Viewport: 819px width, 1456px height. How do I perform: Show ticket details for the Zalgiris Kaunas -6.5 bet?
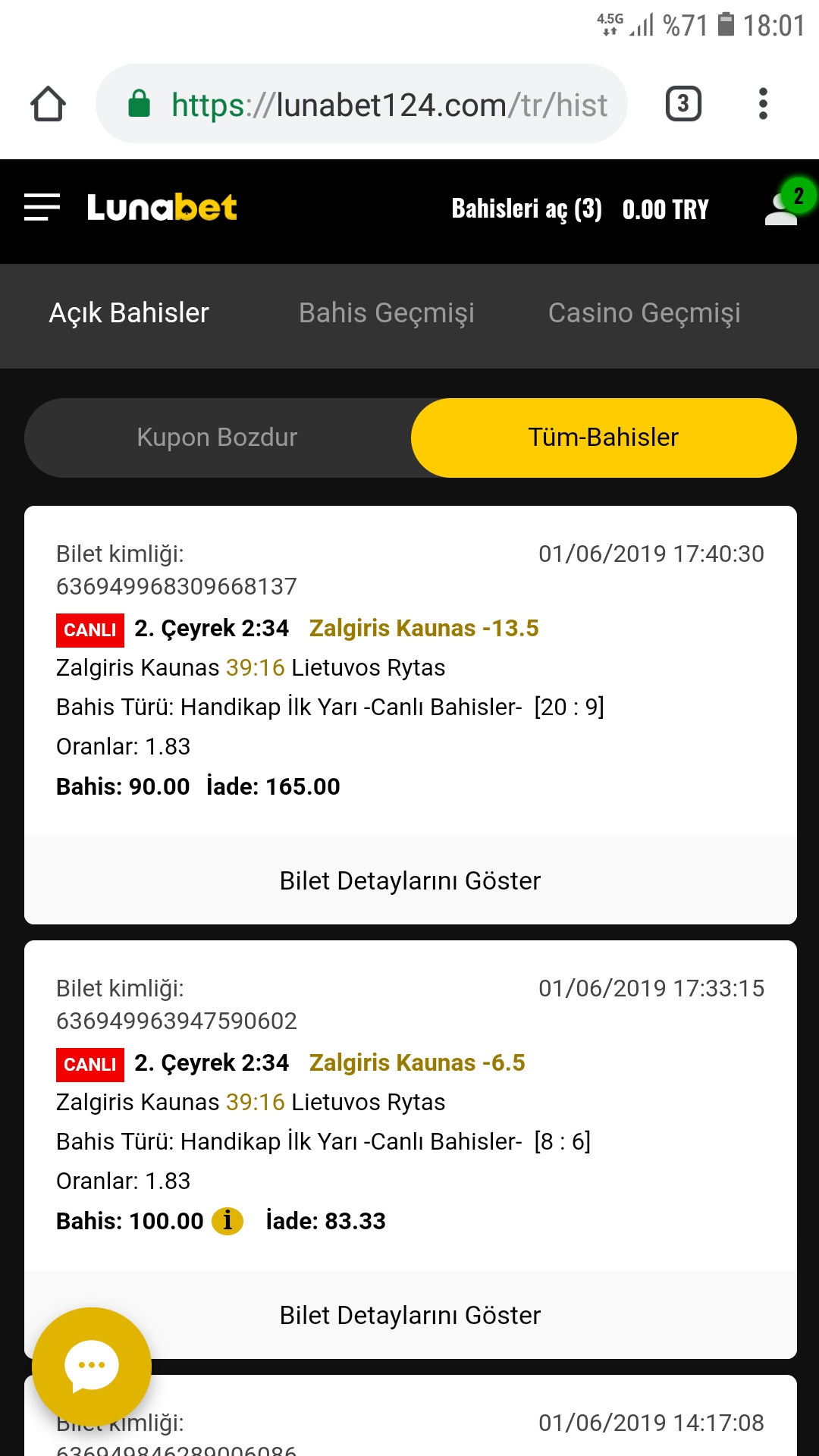point(410,1315)
